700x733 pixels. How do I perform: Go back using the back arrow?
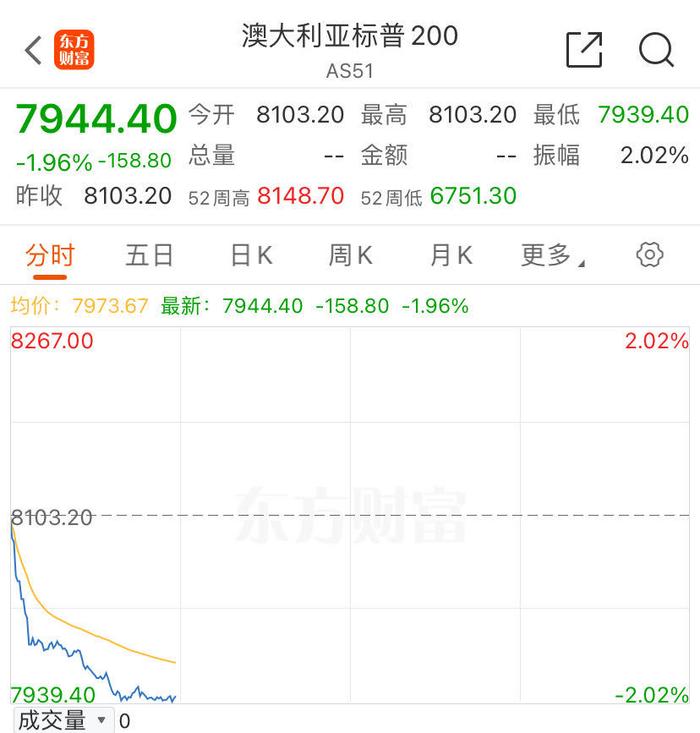pyautogui.click(x=34, y=50)
